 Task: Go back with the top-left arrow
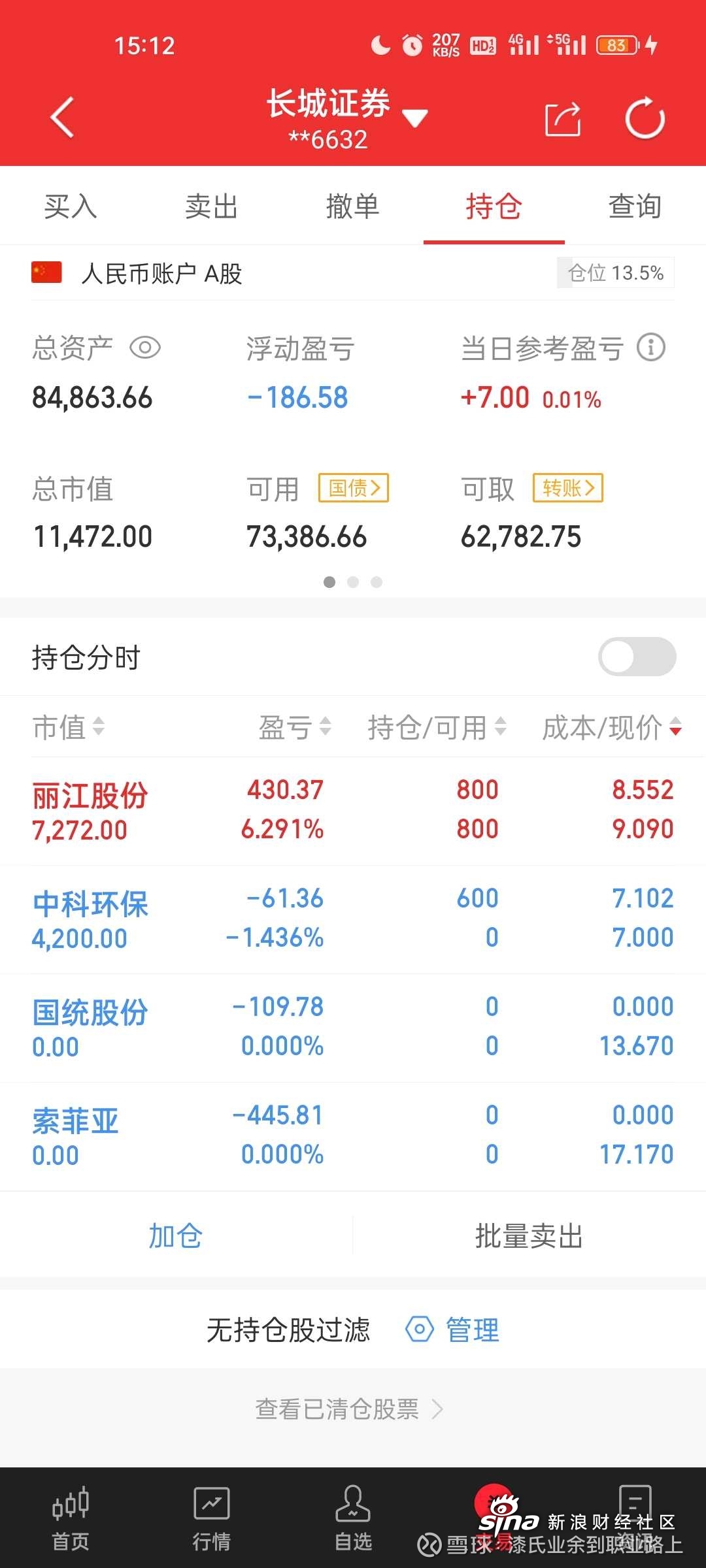[x=62, y=118]
